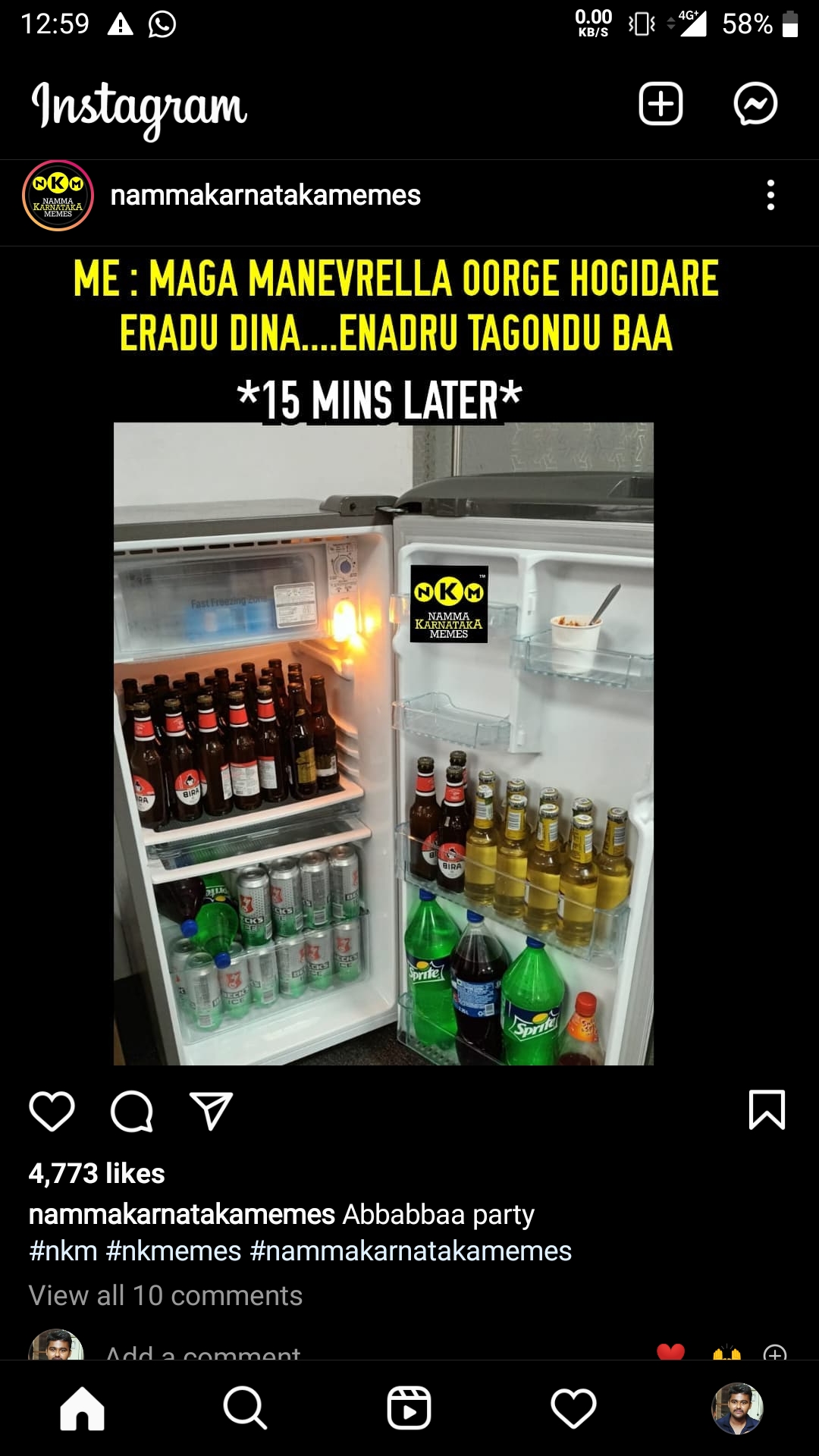This screenshot has width=819, height=1456.
Task: Open the meme post image
Action: click(384, 743)
